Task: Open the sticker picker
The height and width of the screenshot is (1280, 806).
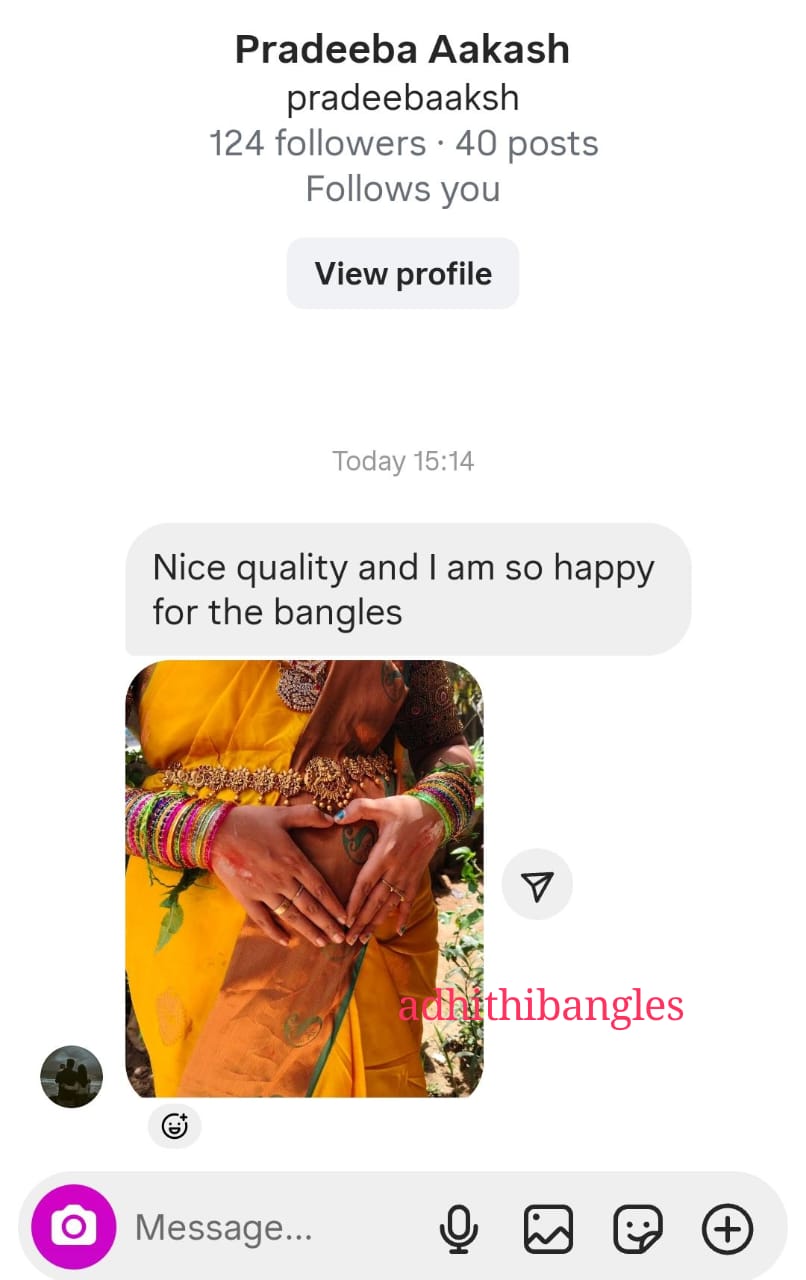Action: (x=637, y=1228)
